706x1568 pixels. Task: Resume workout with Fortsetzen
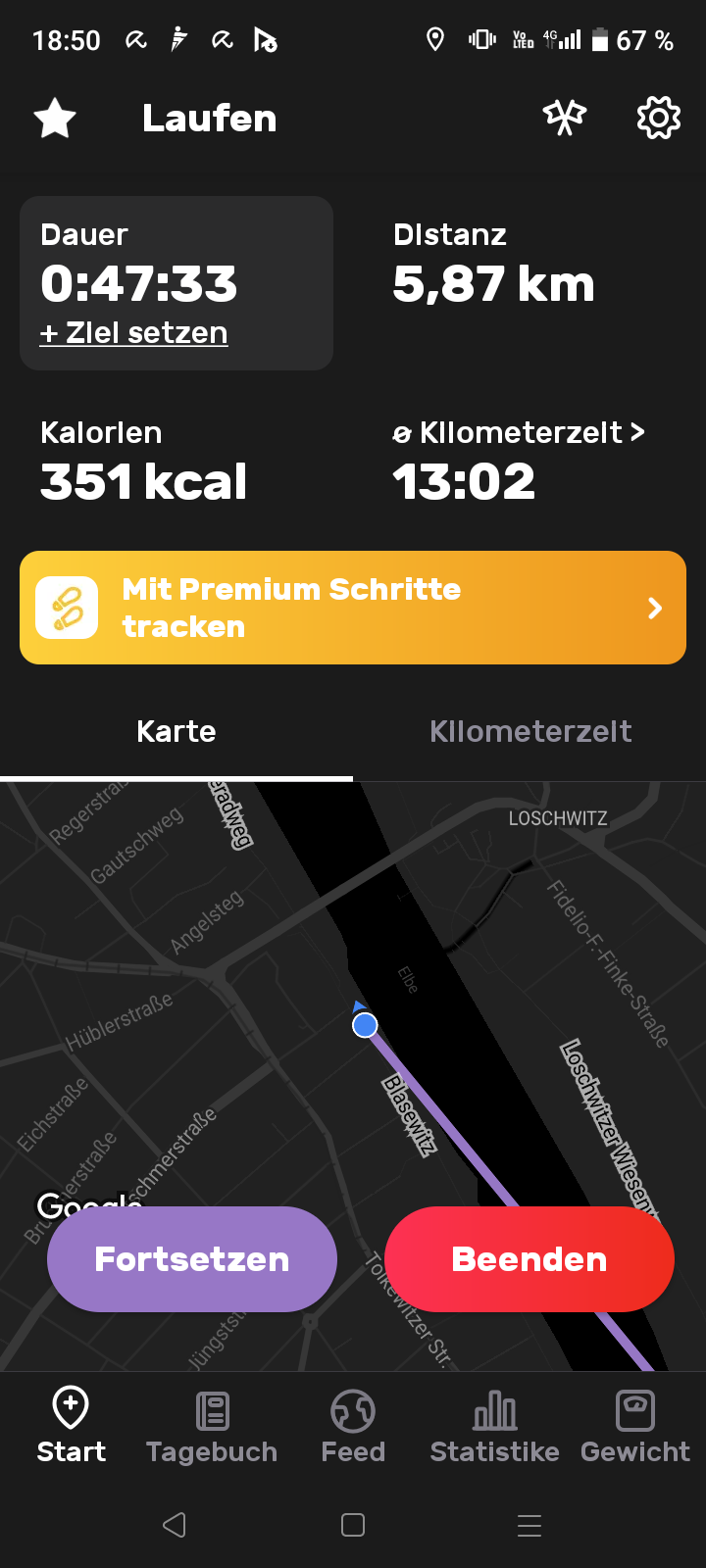pos(192,1259)
